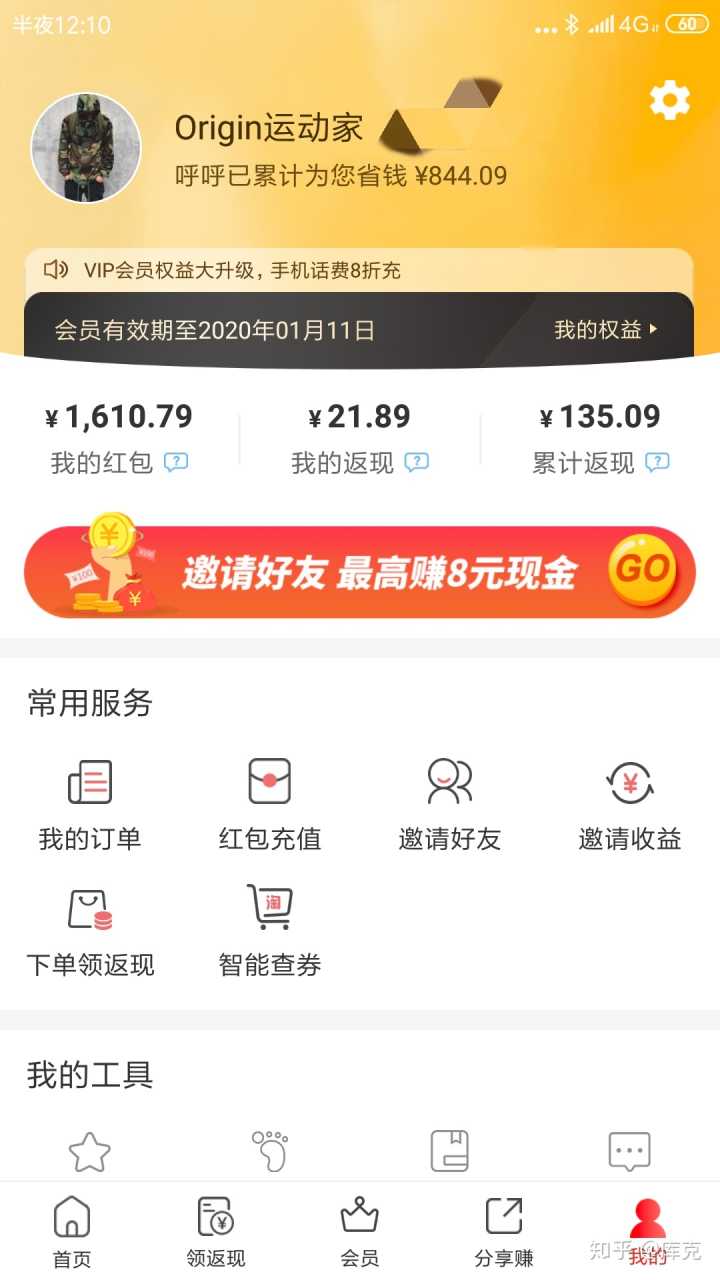720x1280 pixels.
Task: Open 我的权益 membership benefits
Action: (606, 330)
